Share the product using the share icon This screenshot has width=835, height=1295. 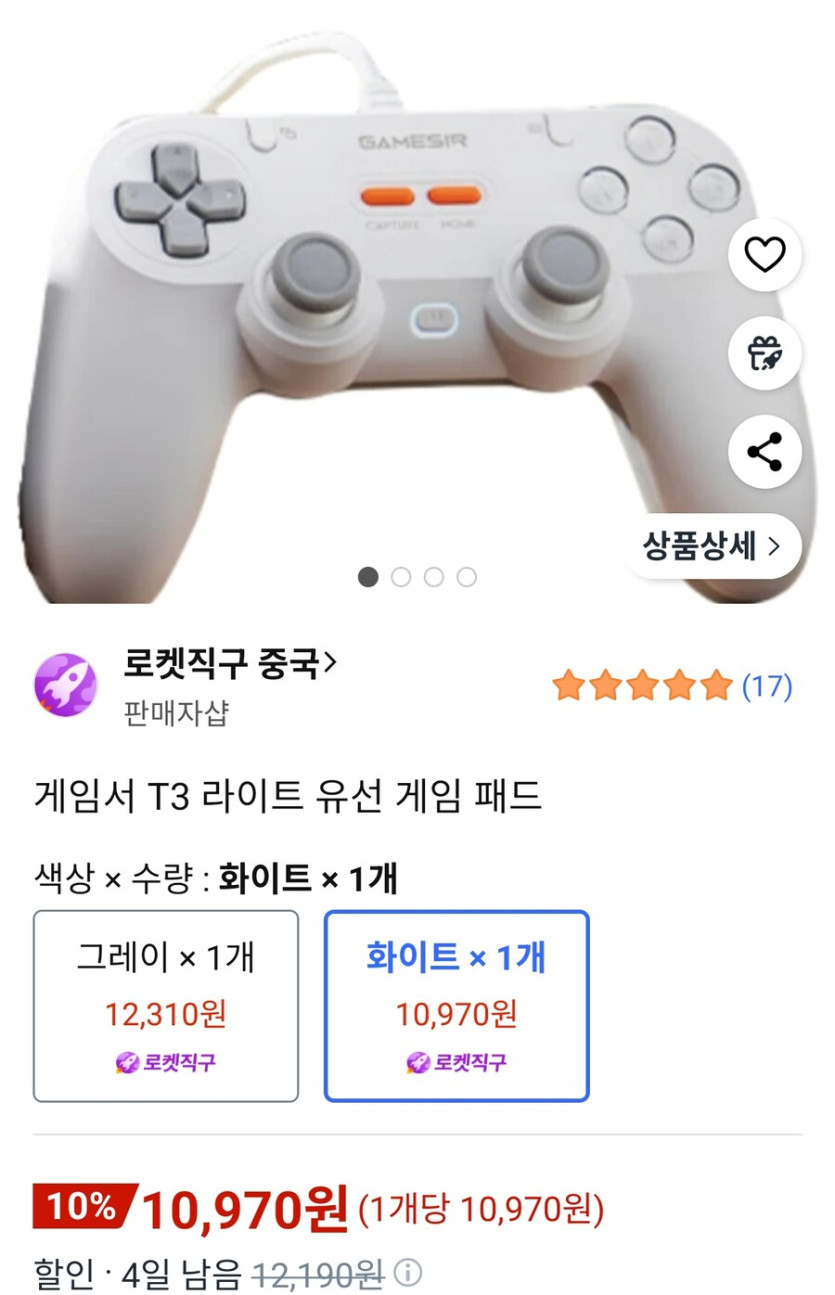[764, 452]
